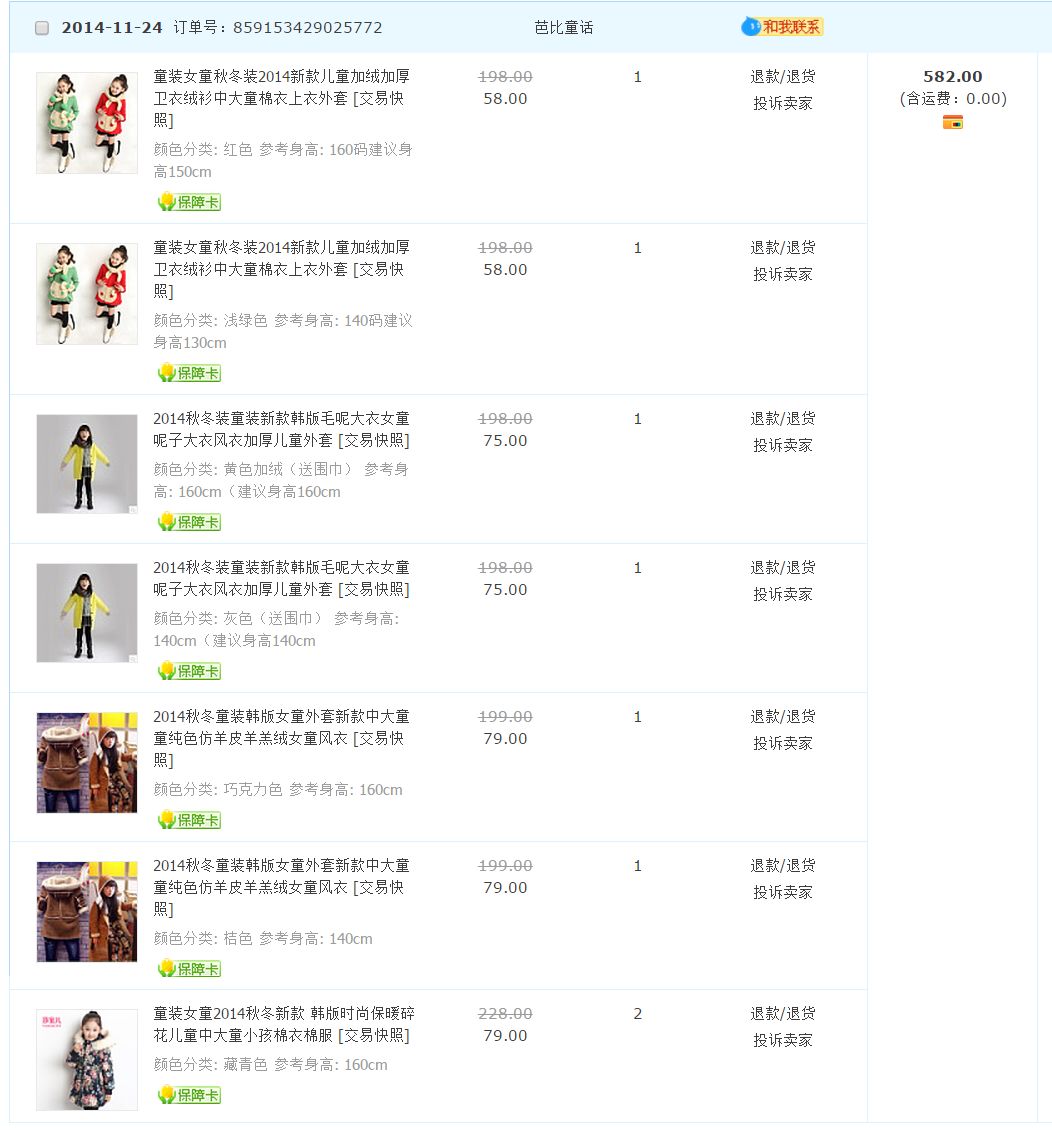Open the 巧克力色 160cm coat title
Viewport: 1052px width, 1130px height.
[282, 728]
